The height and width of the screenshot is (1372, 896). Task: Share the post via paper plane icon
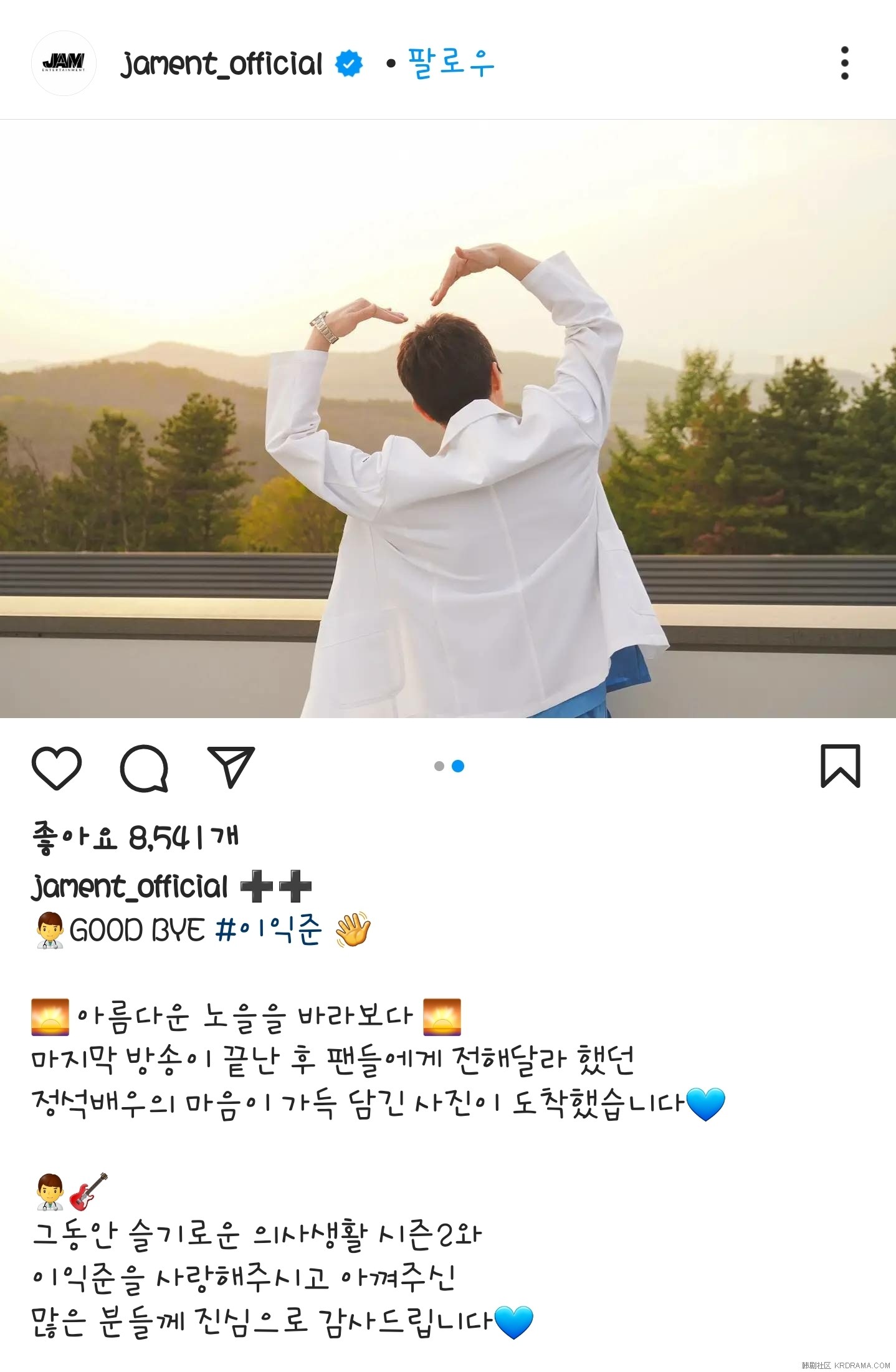[231, 767]
